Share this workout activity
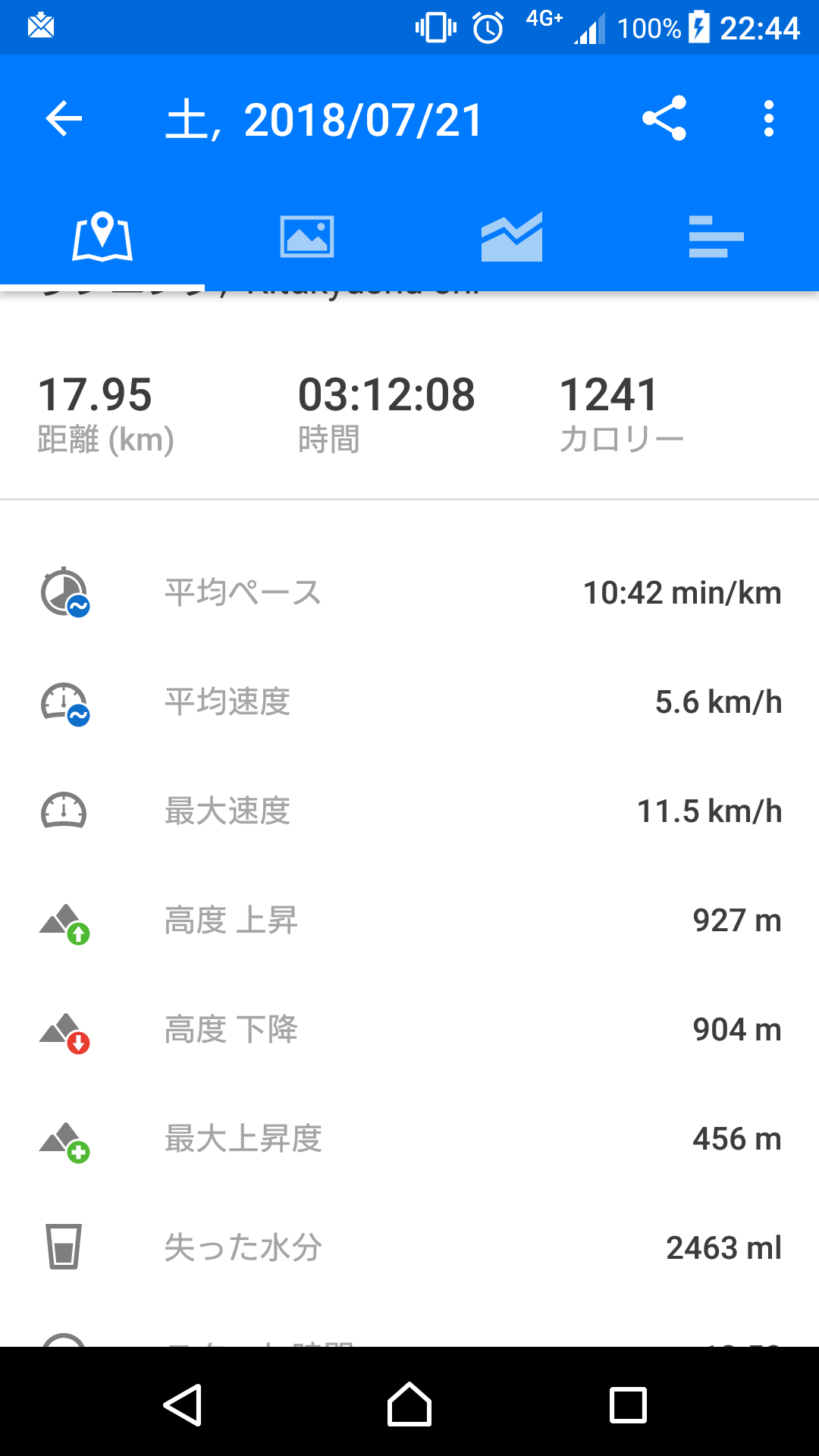The image size is (819, 1456). [664, 119]
